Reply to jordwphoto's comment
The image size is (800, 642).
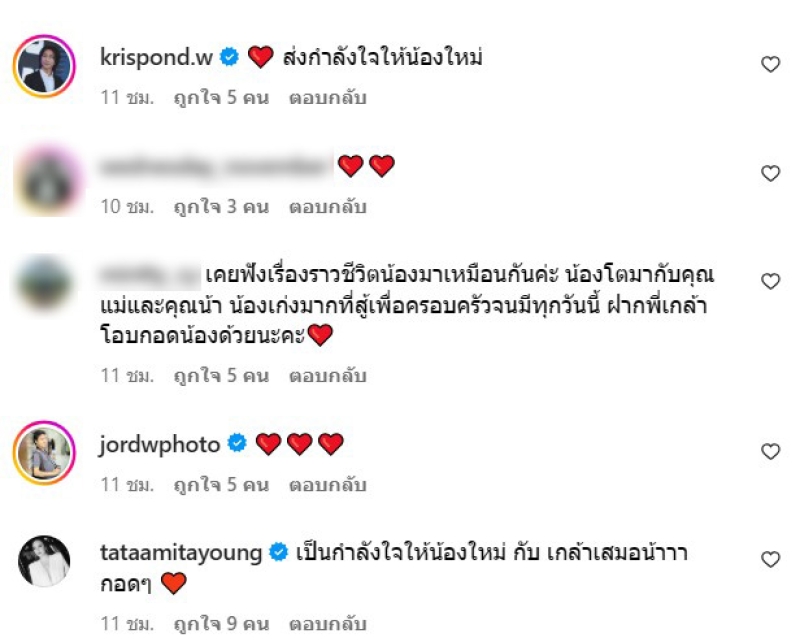327,485
